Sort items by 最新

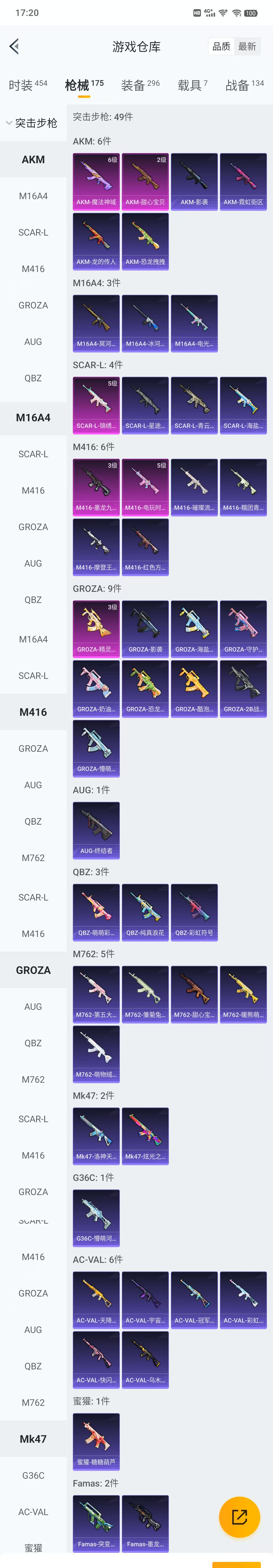point(247,47)
